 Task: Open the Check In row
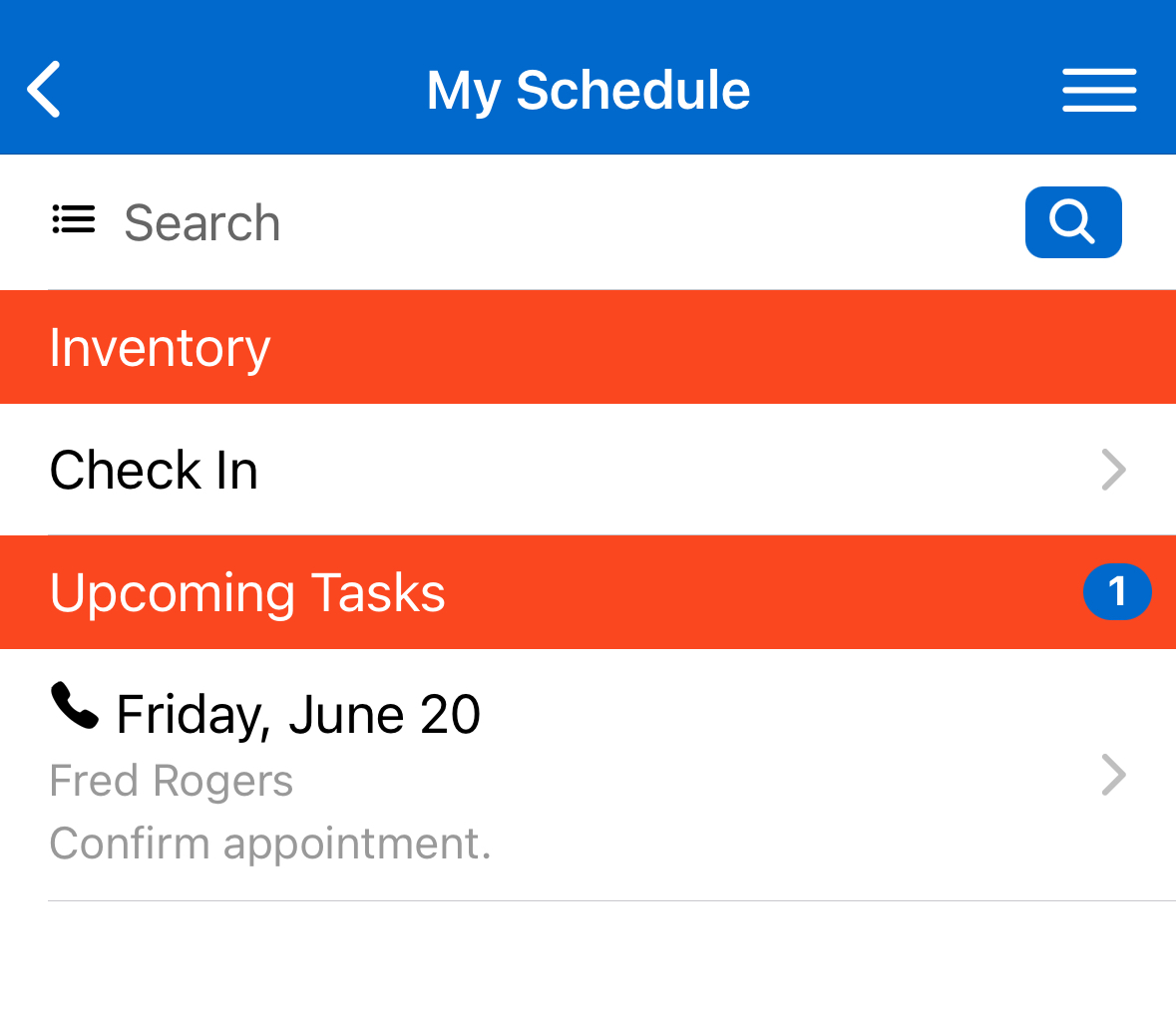click(588, 470)
